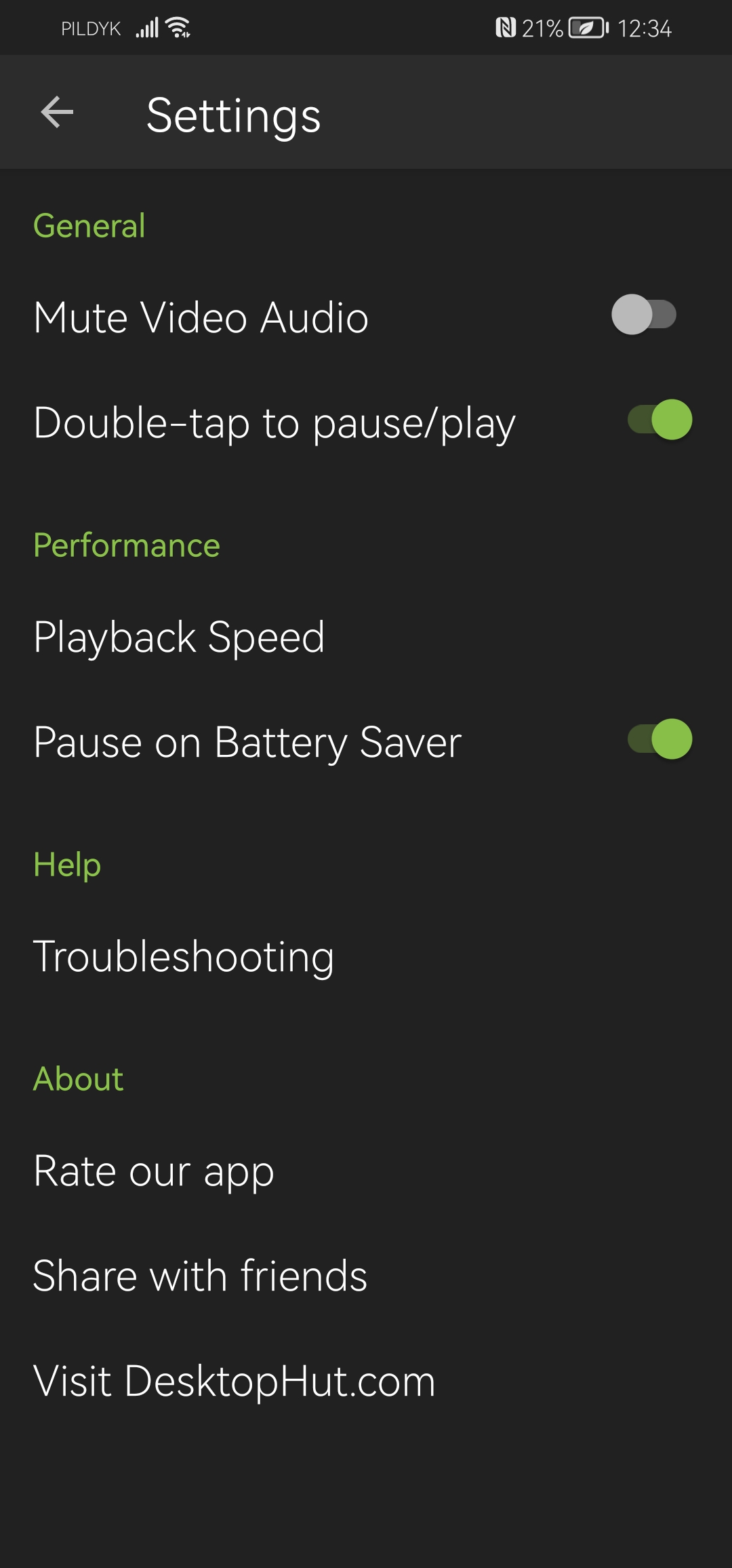Tap Rate our app
This screenshot has height=1568, width=732.
153,1170
